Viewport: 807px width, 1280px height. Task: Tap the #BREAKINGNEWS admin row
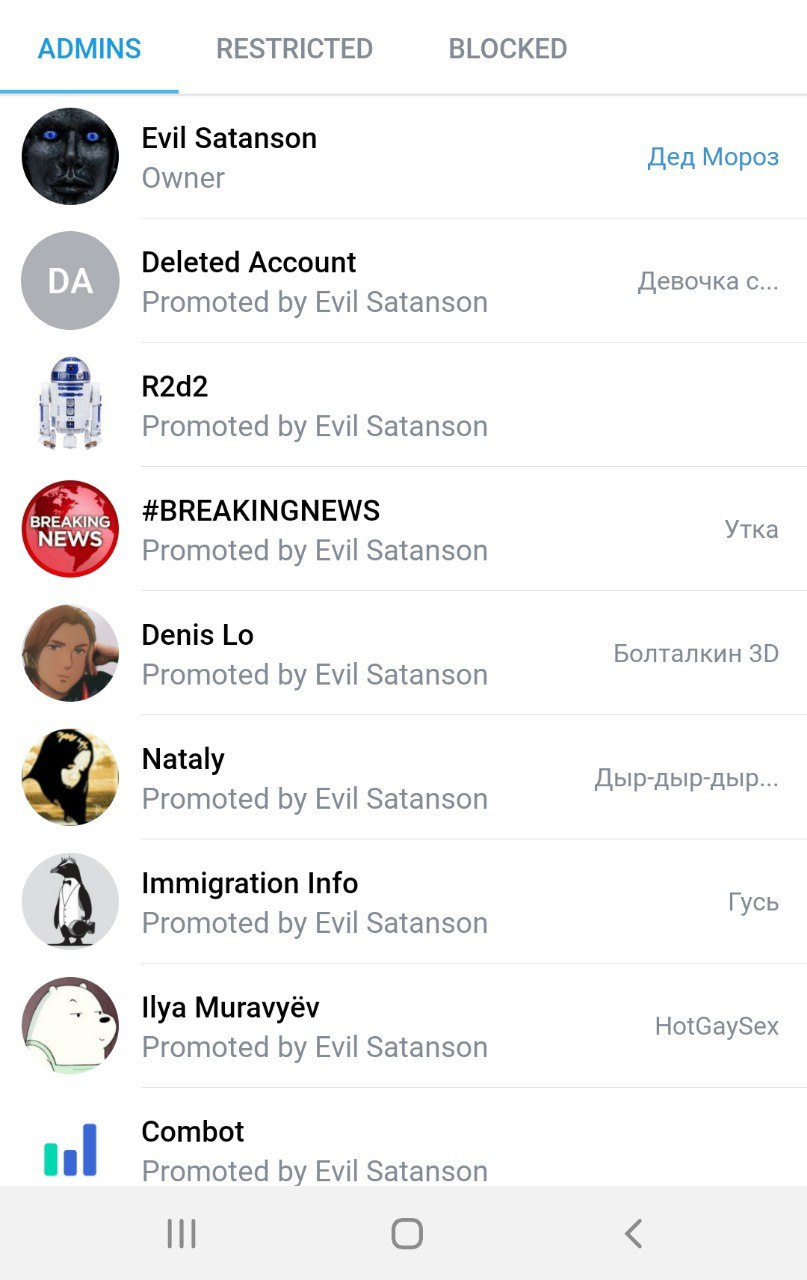(400, 529)
